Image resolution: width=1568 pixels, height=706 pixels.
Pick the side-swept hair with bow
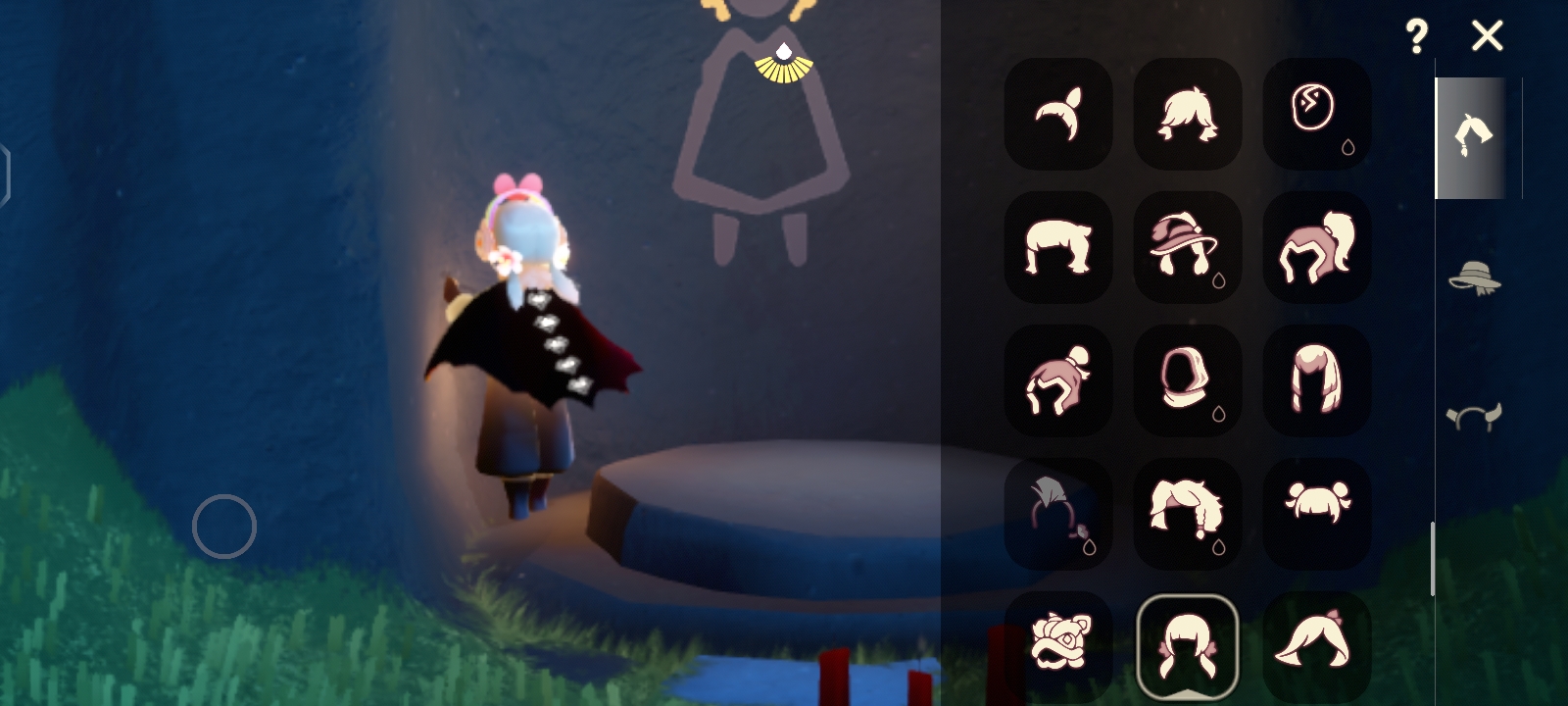pyautogui.click(x=1316, y=644)
